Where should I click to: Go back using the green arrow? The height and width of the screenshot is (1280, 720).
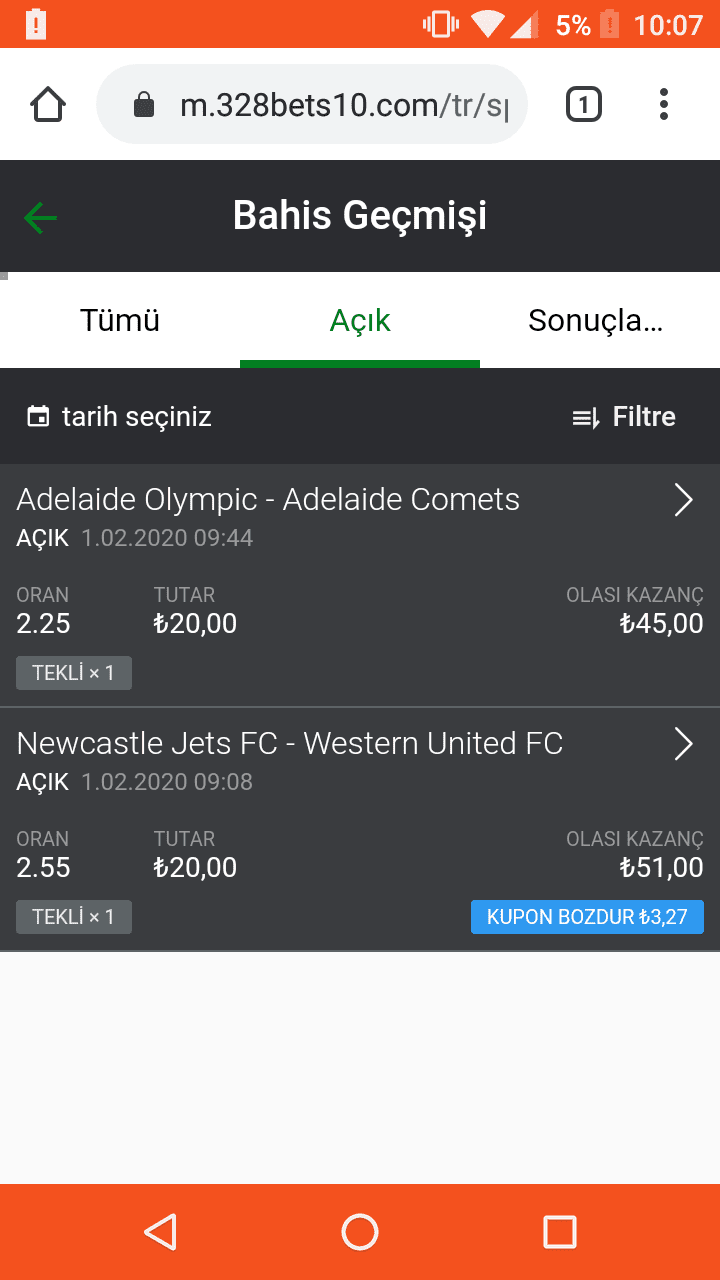pyautogui.click(x=41, y=217)
